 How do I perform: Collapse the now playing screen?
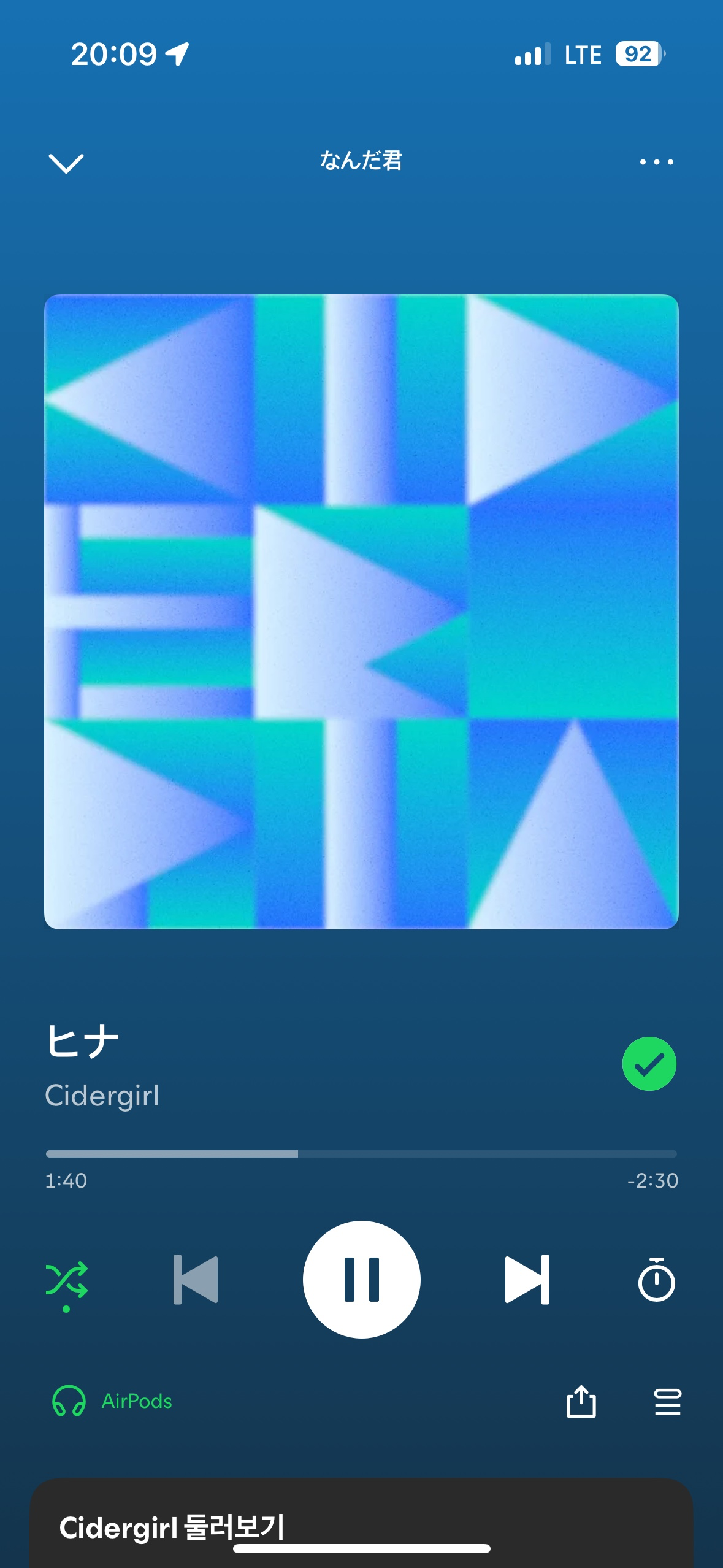point(66,163)
